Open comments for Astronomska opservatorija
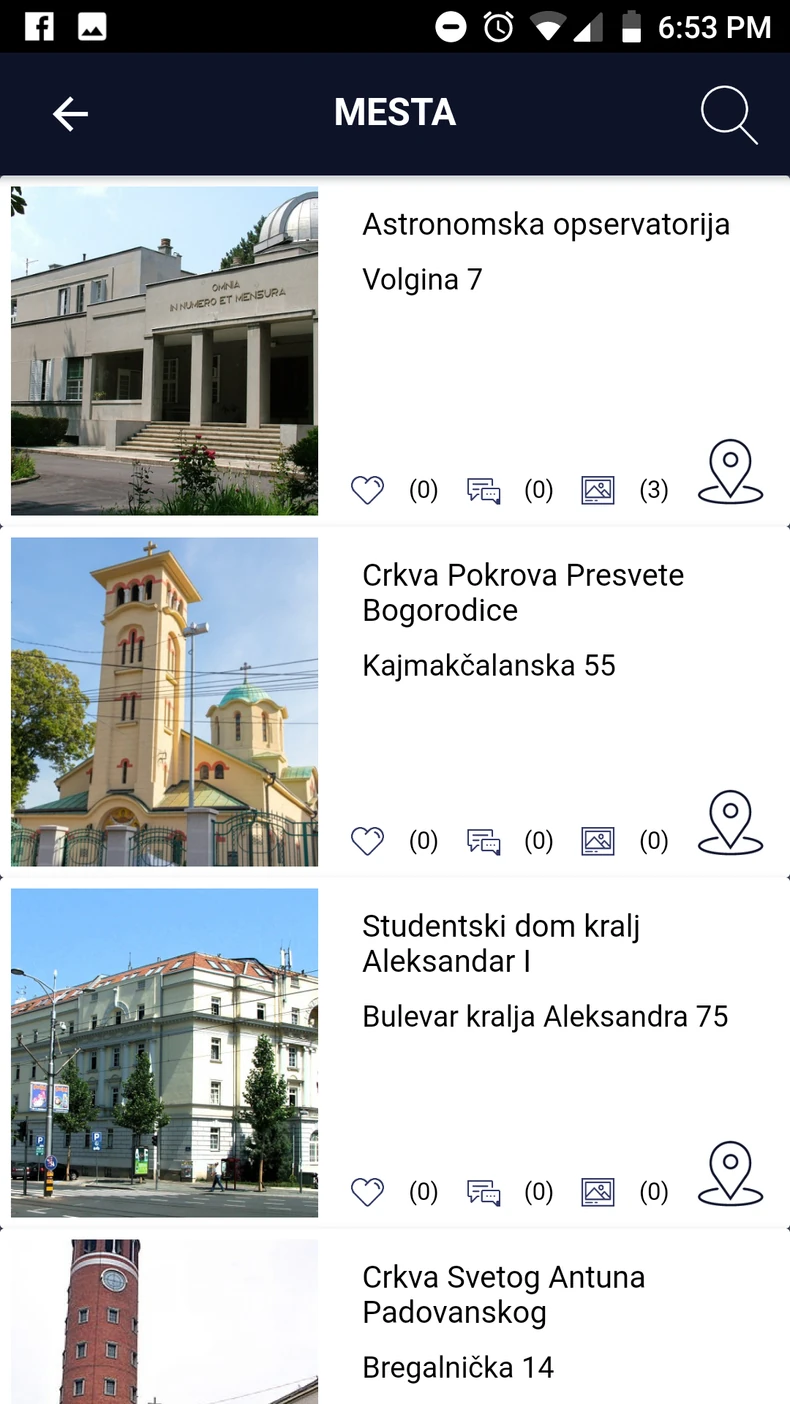790x1404 pixels. coord(483,490)
